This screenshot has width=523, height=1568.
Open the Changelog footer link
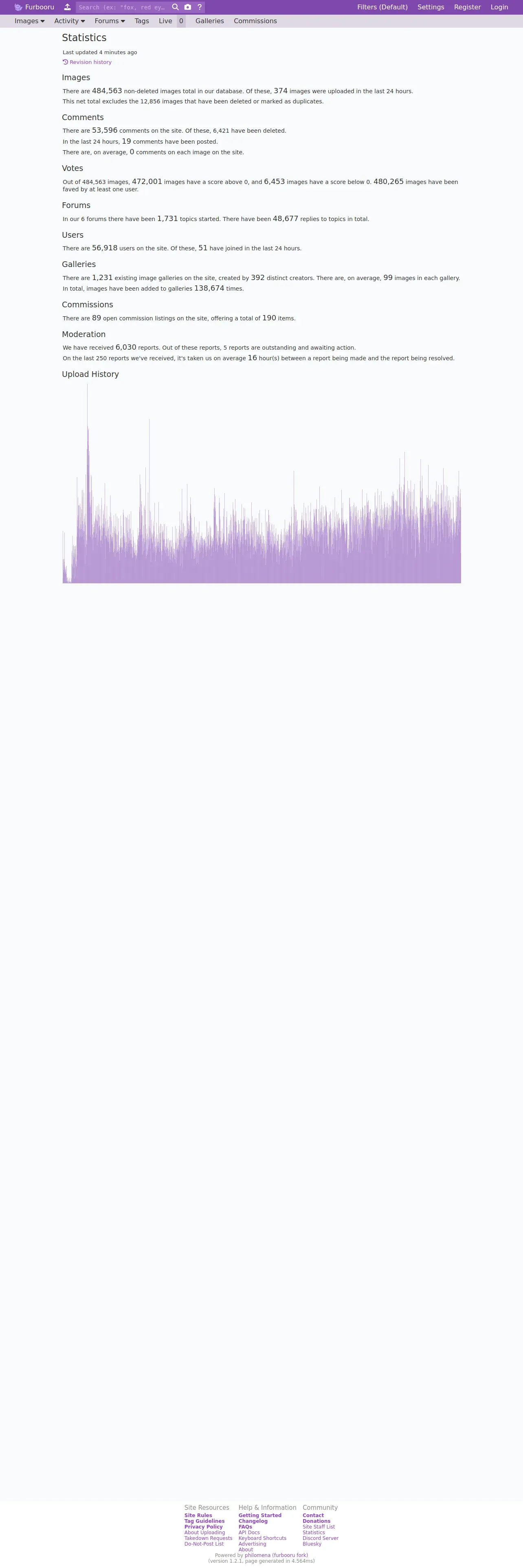tap(253, 1521)
